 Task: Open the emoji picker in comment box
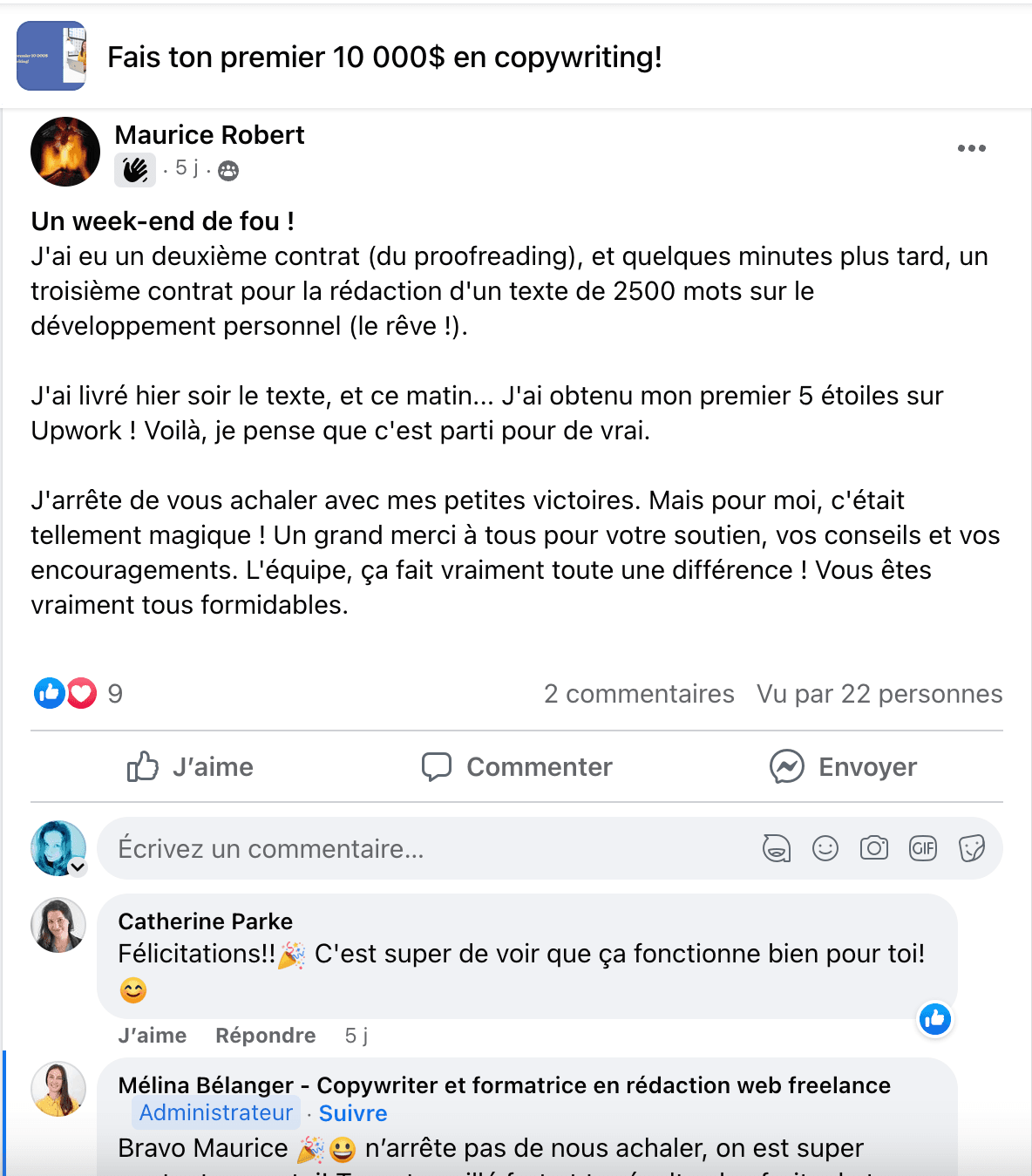pyautogui.click(x=825, y=848)
